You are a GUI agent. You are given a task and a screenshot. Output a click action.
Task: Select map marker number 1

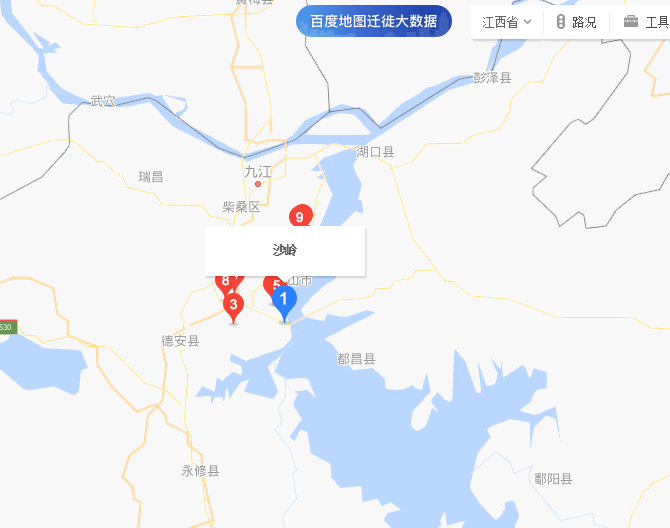coord(284,299)
